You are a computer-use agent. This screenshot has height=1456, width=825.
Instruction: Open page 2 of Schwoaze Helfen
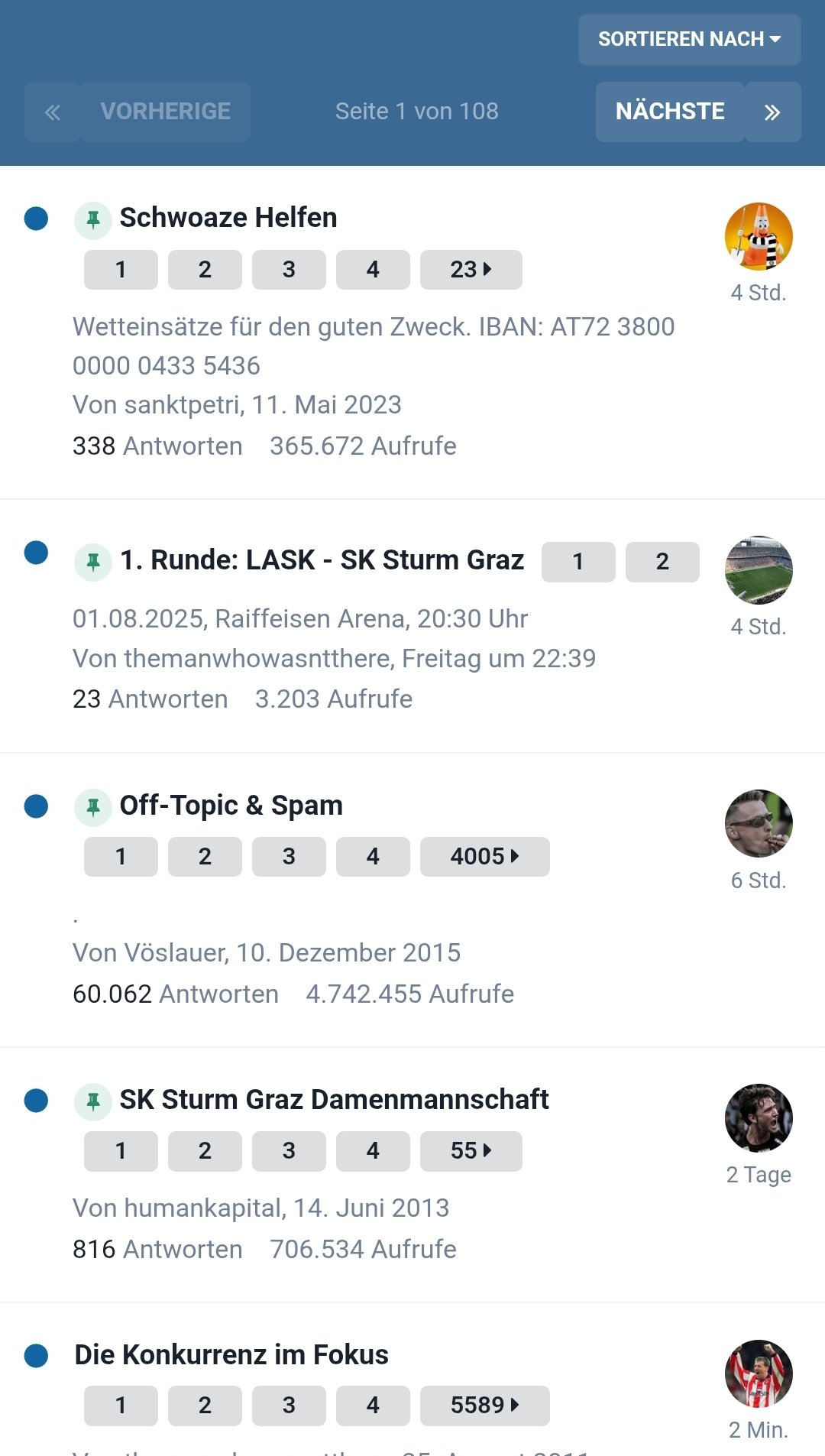[x=205, y=270]
